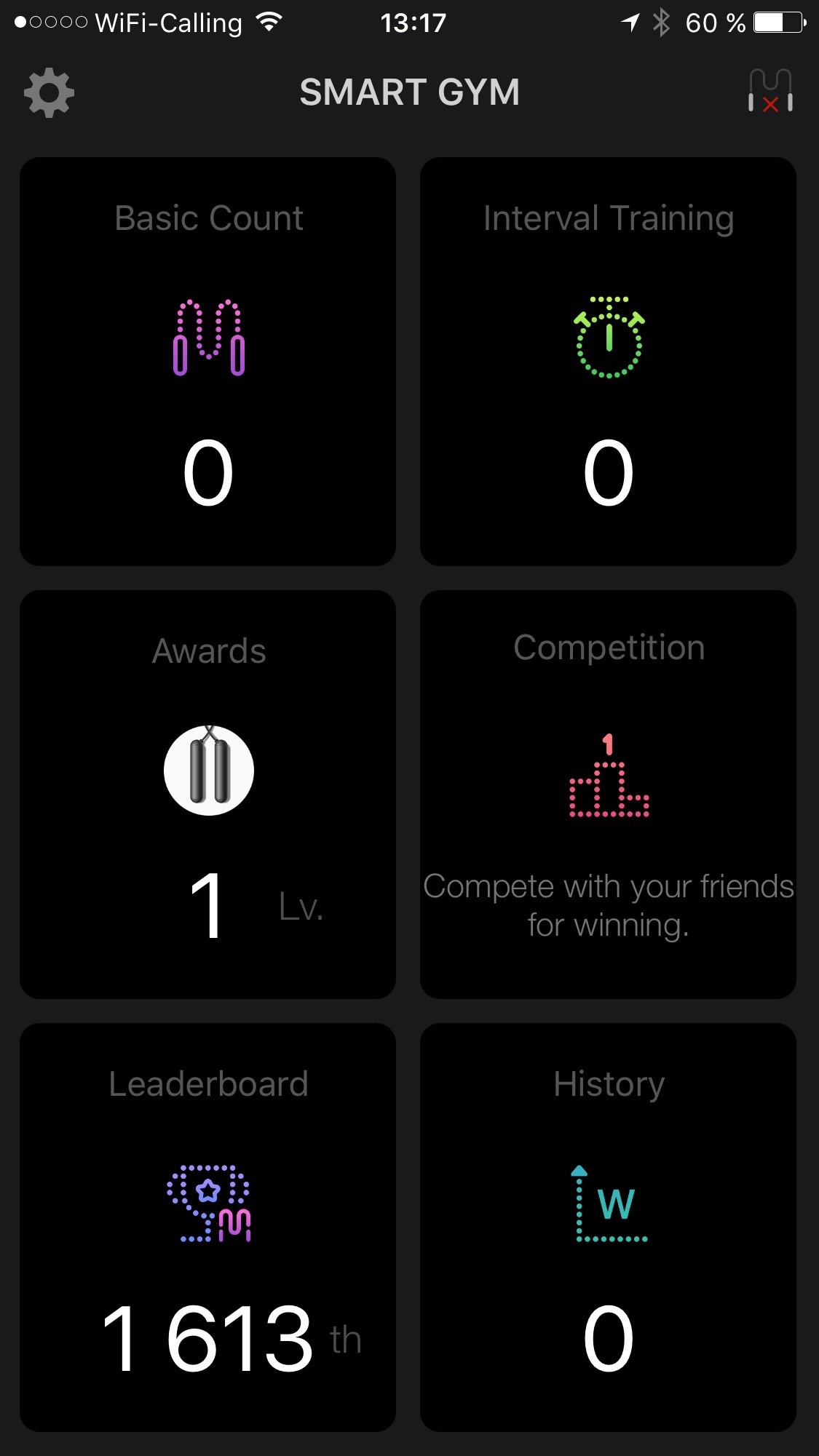
Task: View the Awards level card
Action: click(208, 794)
